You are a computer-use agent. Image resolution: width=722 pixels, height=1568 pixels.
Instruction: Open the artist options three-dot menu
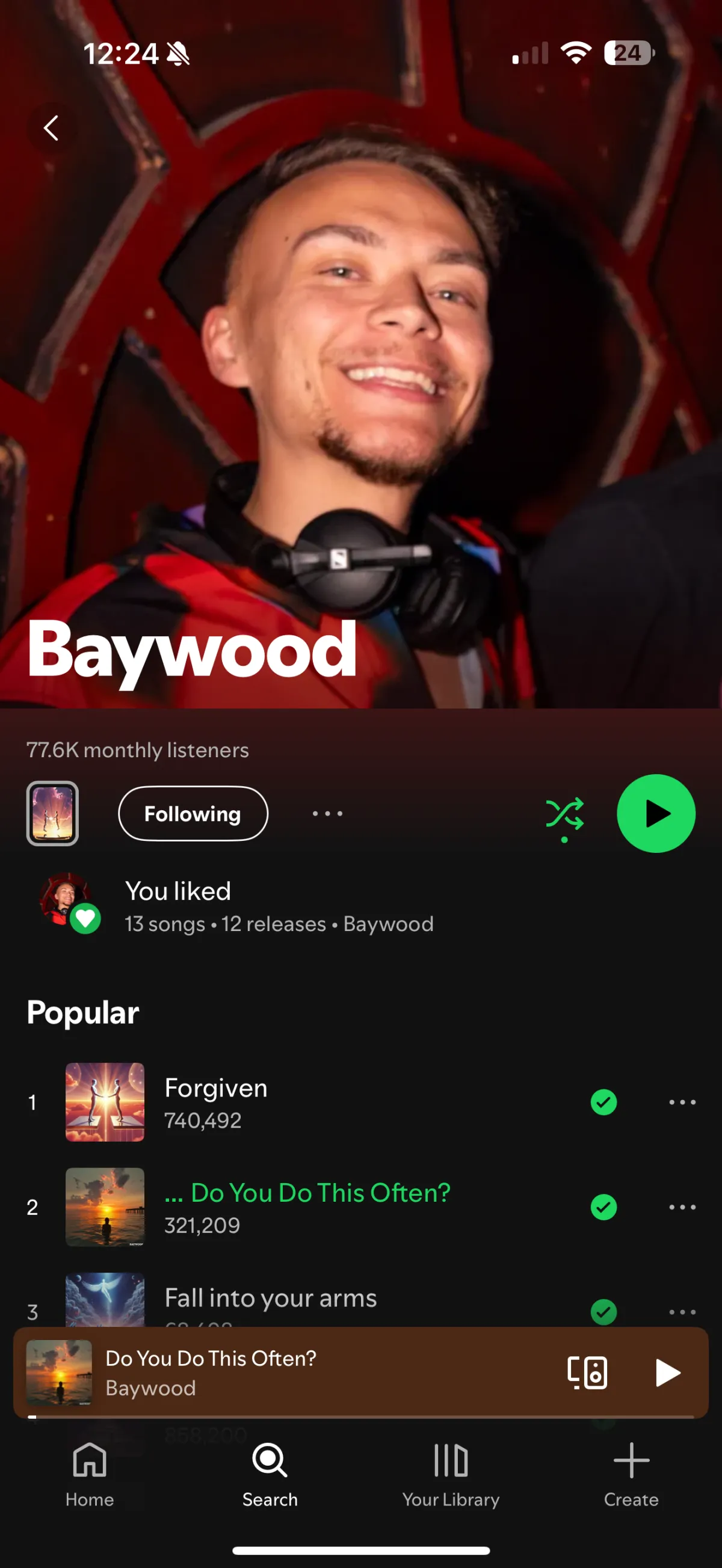point(327,813)
